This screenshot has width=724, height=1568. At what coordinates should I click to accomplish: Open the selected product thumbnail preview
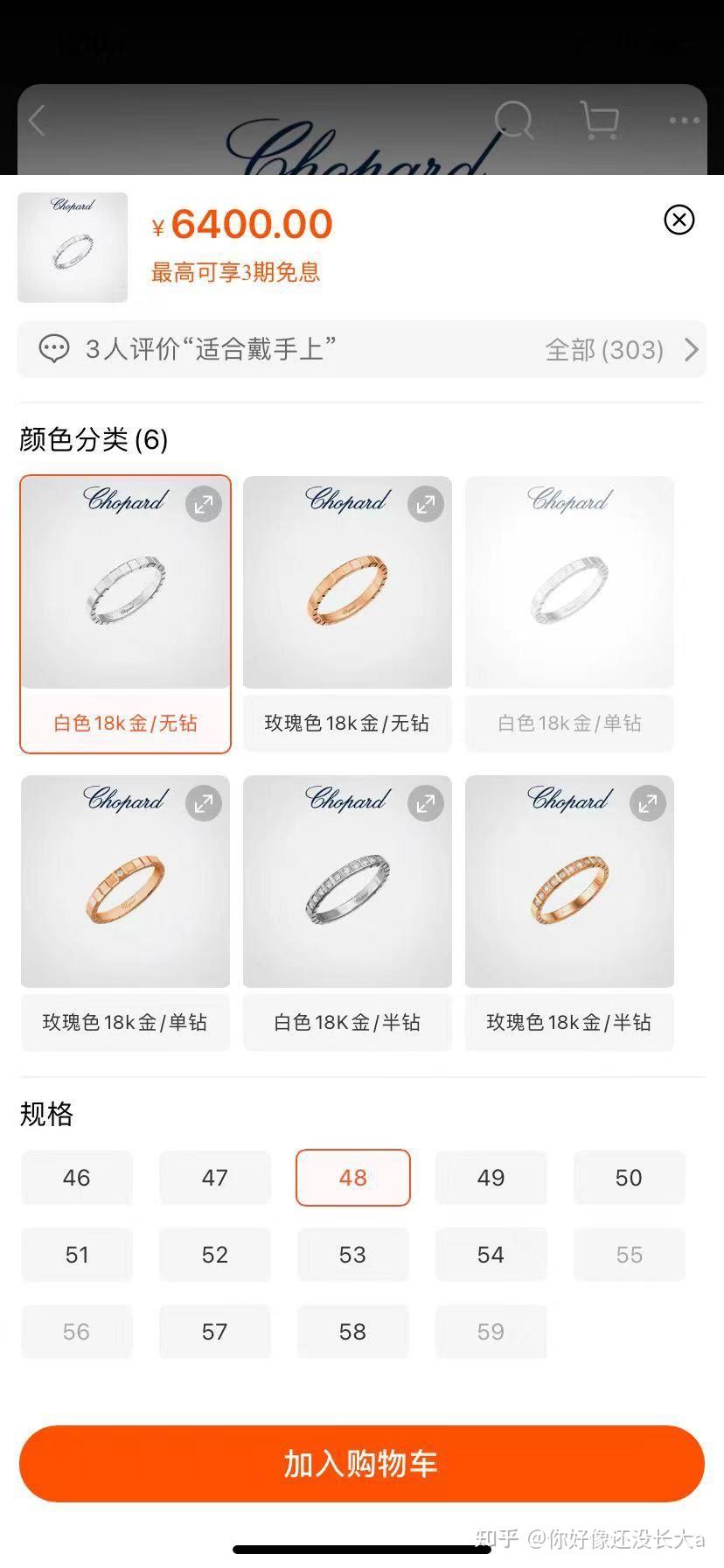pyautogui.click(x=73, y=248)
